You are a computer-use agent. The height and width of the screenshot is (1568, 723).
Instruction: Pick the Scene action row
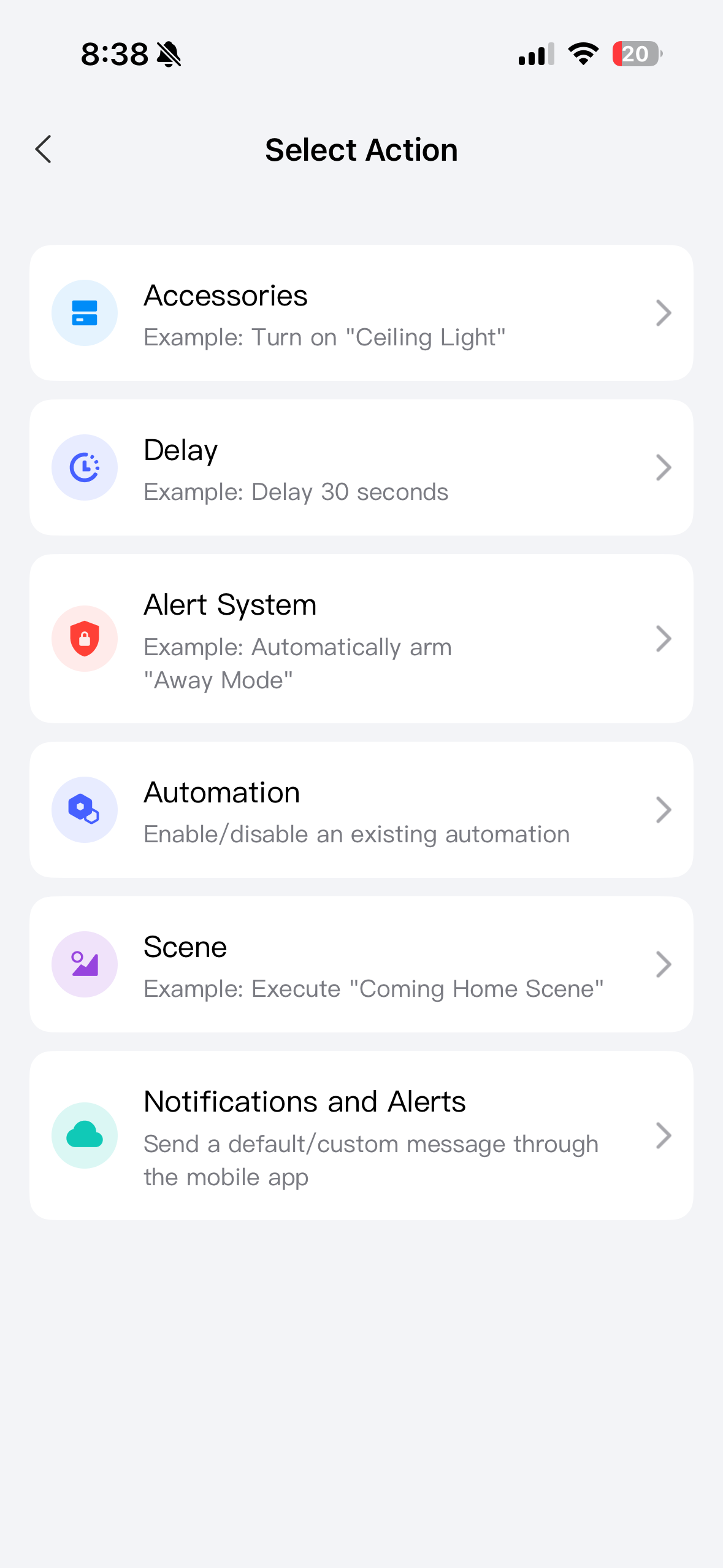[361, 964]
